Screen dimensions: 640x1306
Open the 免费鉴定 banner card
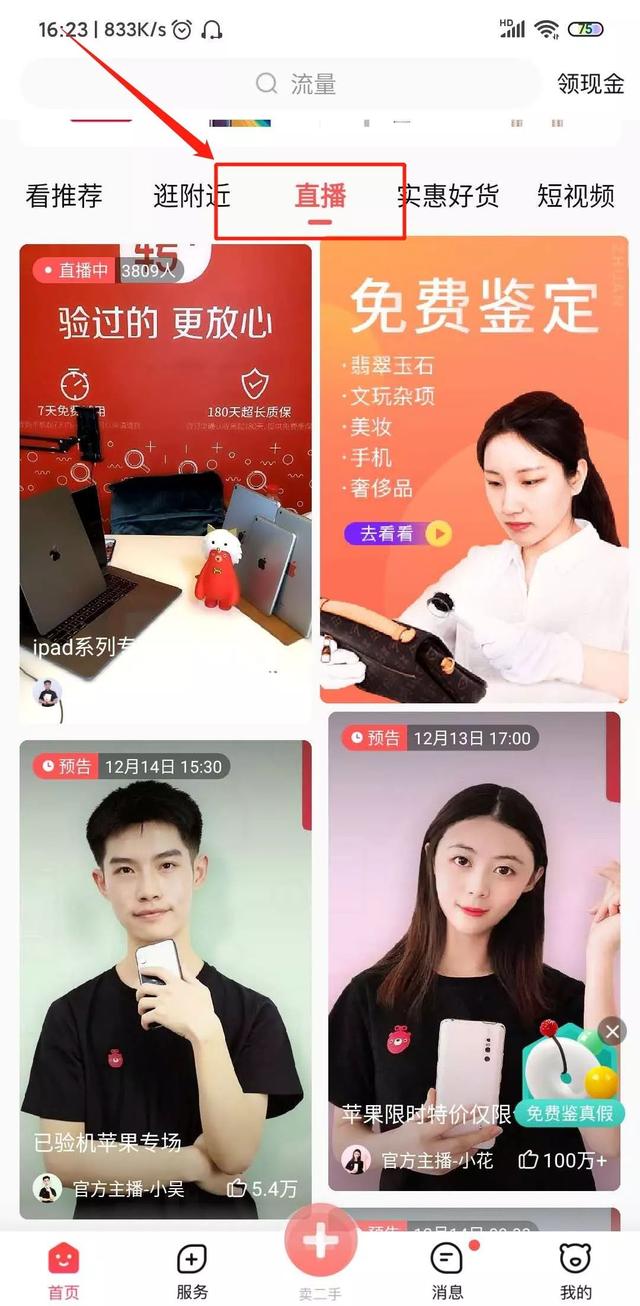[x=474, y=470]
